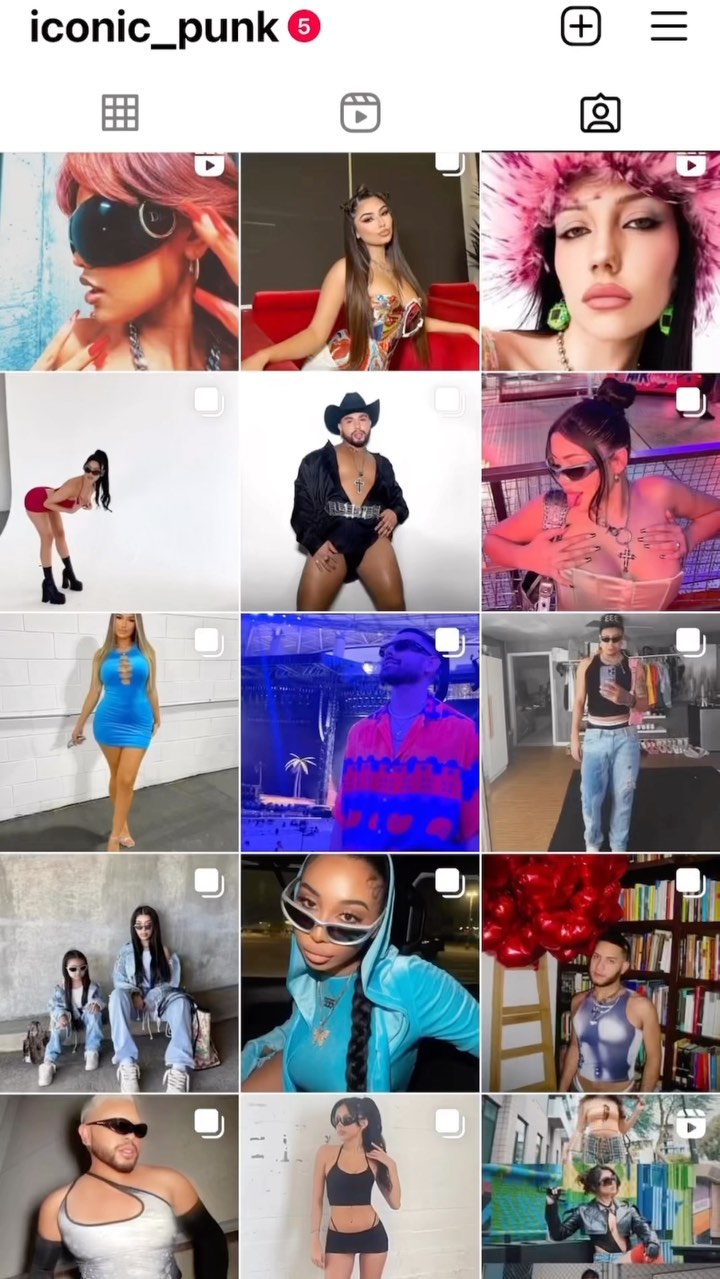Open the red sofa post
Image resolution: width=720 pixels, height=1279 pixels.
(x=360, y=261)
